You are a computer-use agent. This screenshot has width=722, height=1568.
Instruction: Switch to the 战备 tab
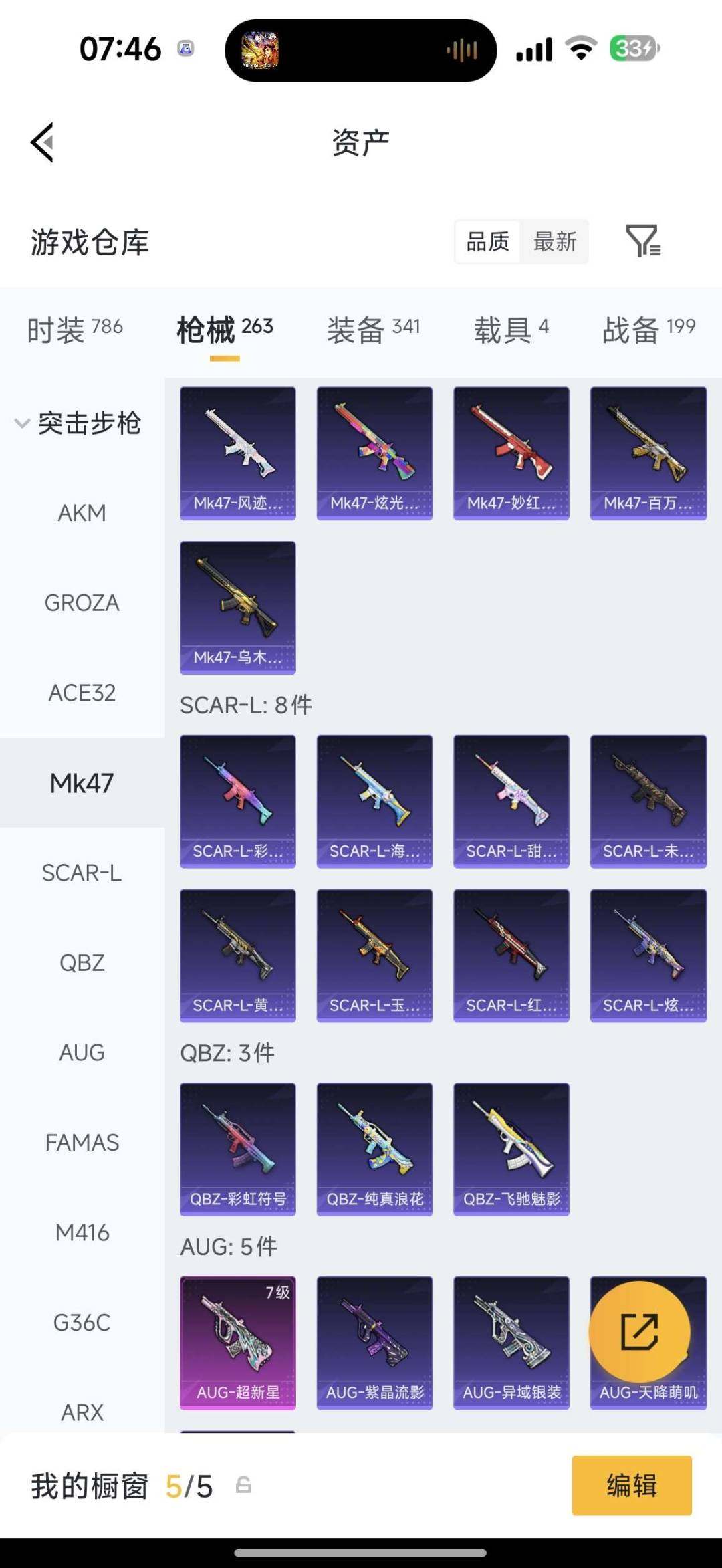tap(648, 329)
